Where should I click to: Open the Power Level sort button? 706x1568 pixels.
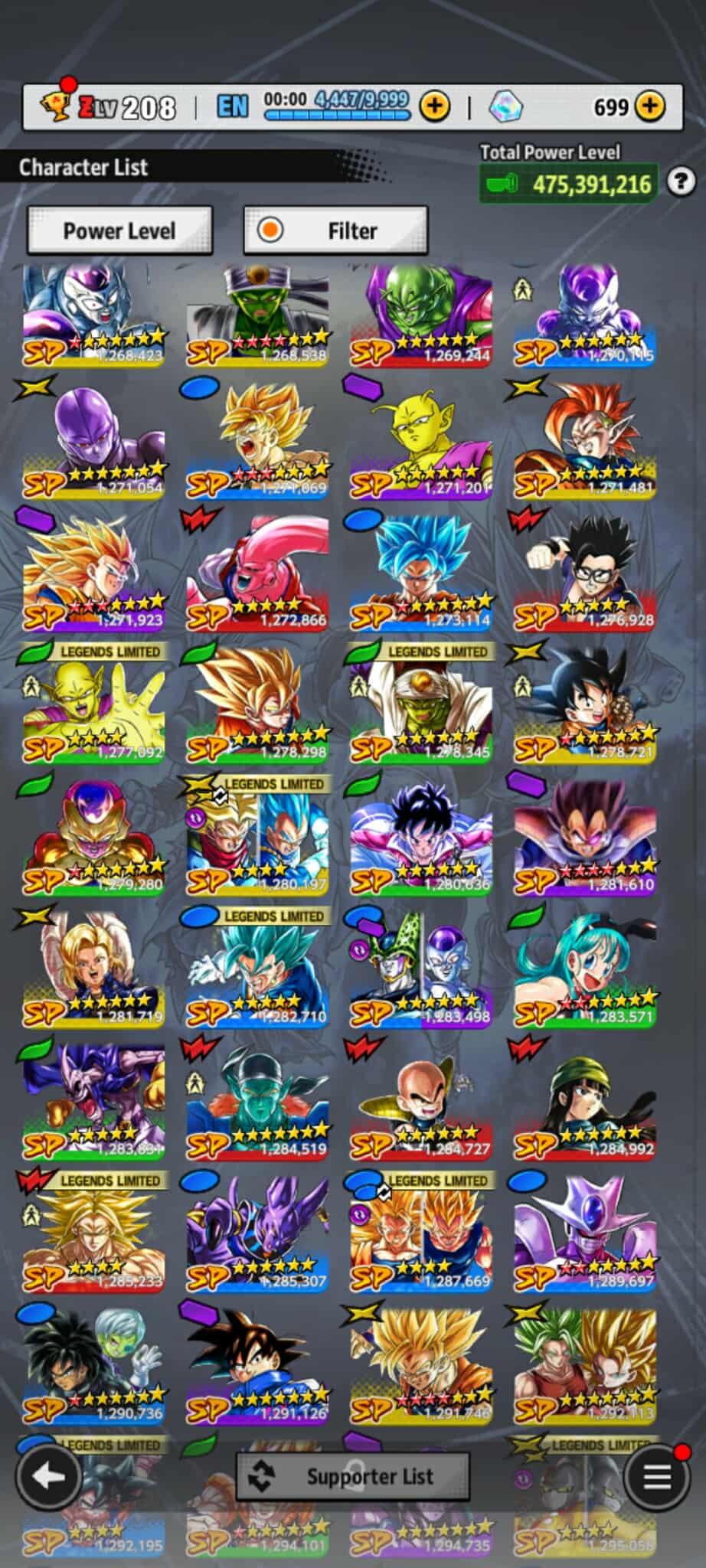(x=119, y=230)
